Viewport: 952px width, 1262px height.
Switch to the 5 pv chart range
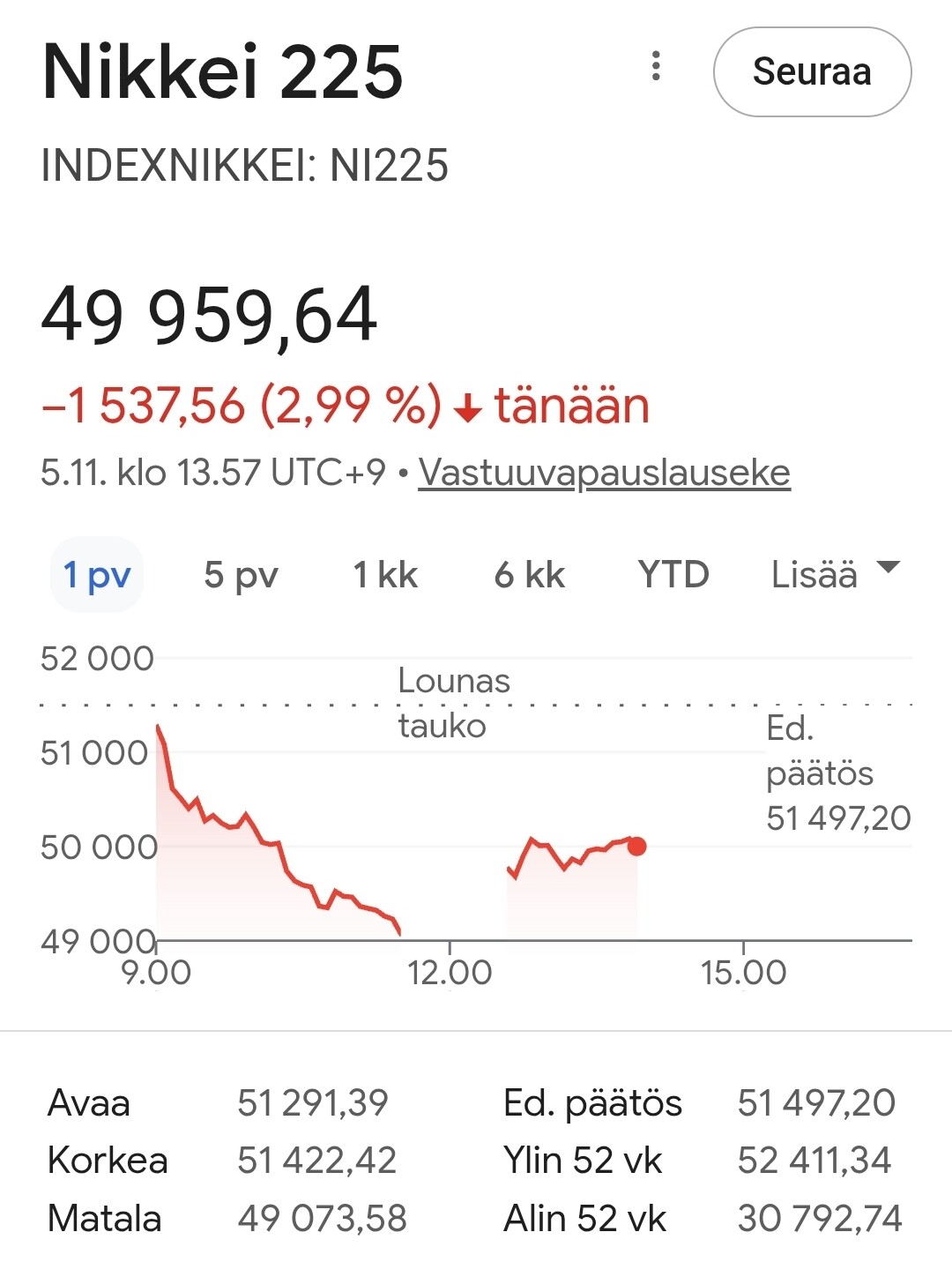point(241,575)
